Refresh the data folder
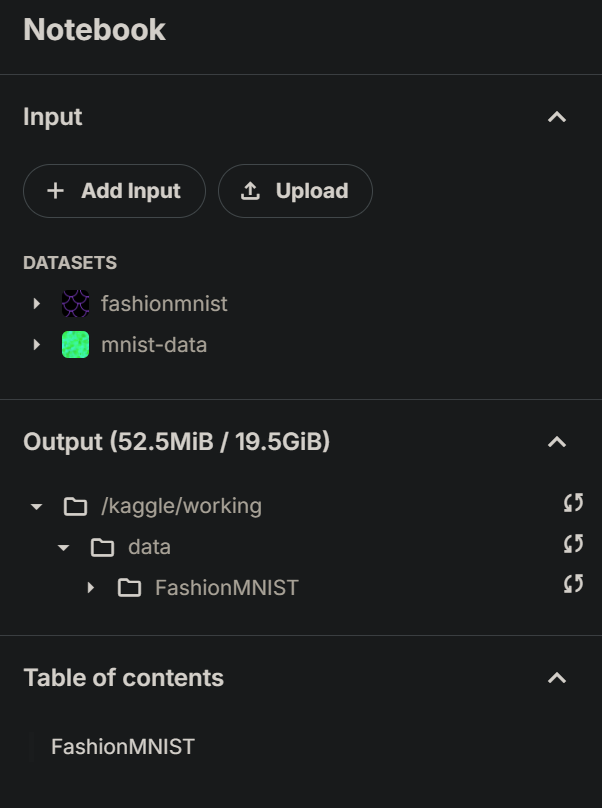 [x=573, y=544]
